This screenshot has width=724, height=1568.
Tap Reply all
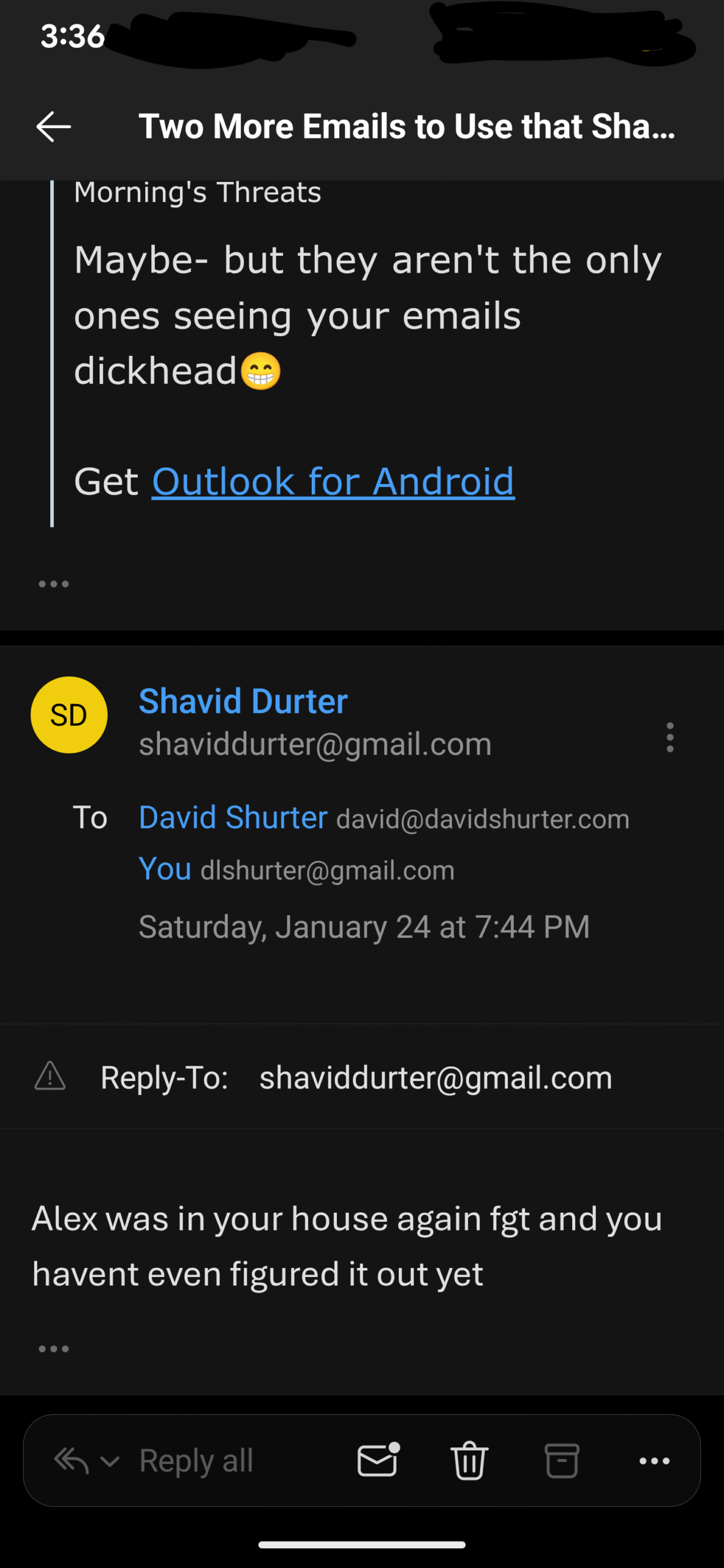point(196,1461)
